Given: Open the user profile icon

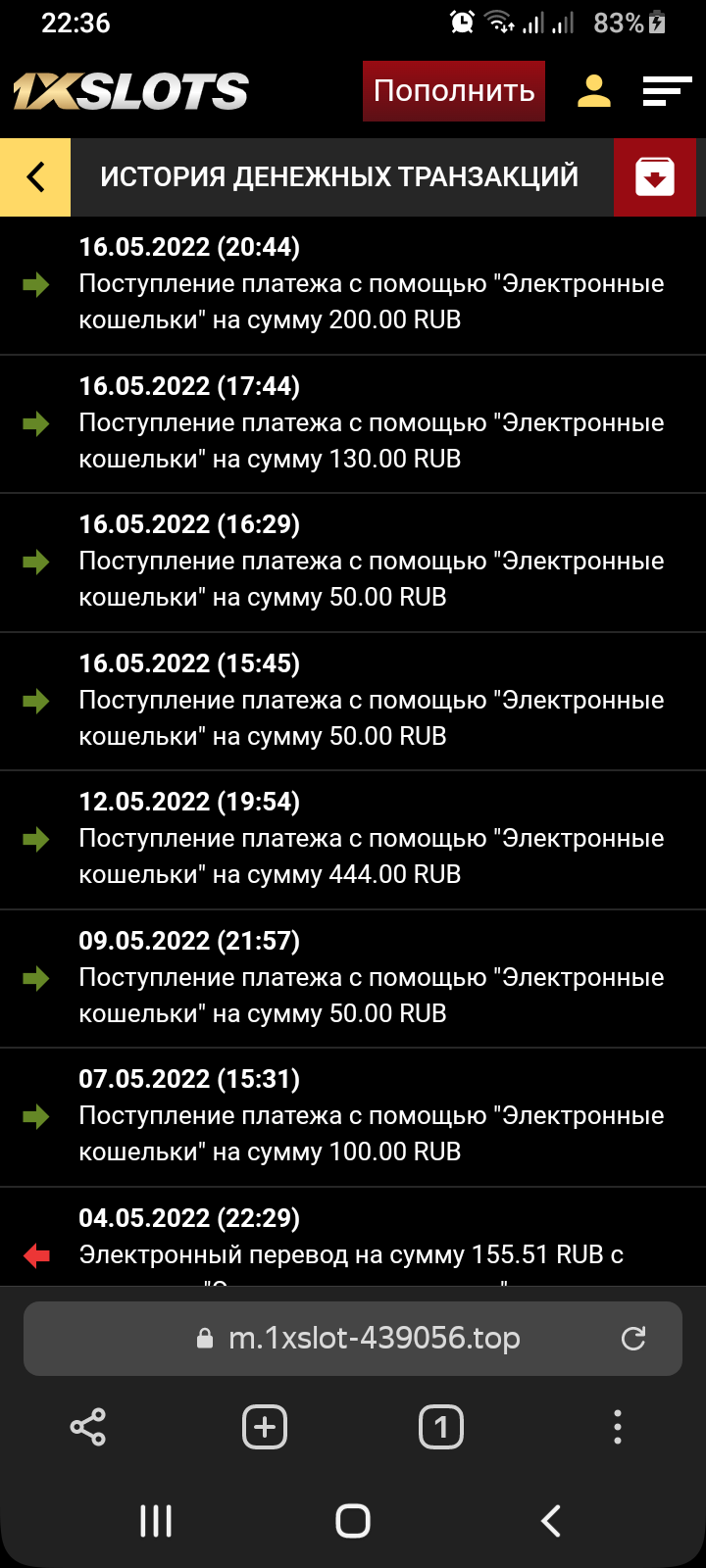Looking at the screenshot, I should click(x=594, y=91).
